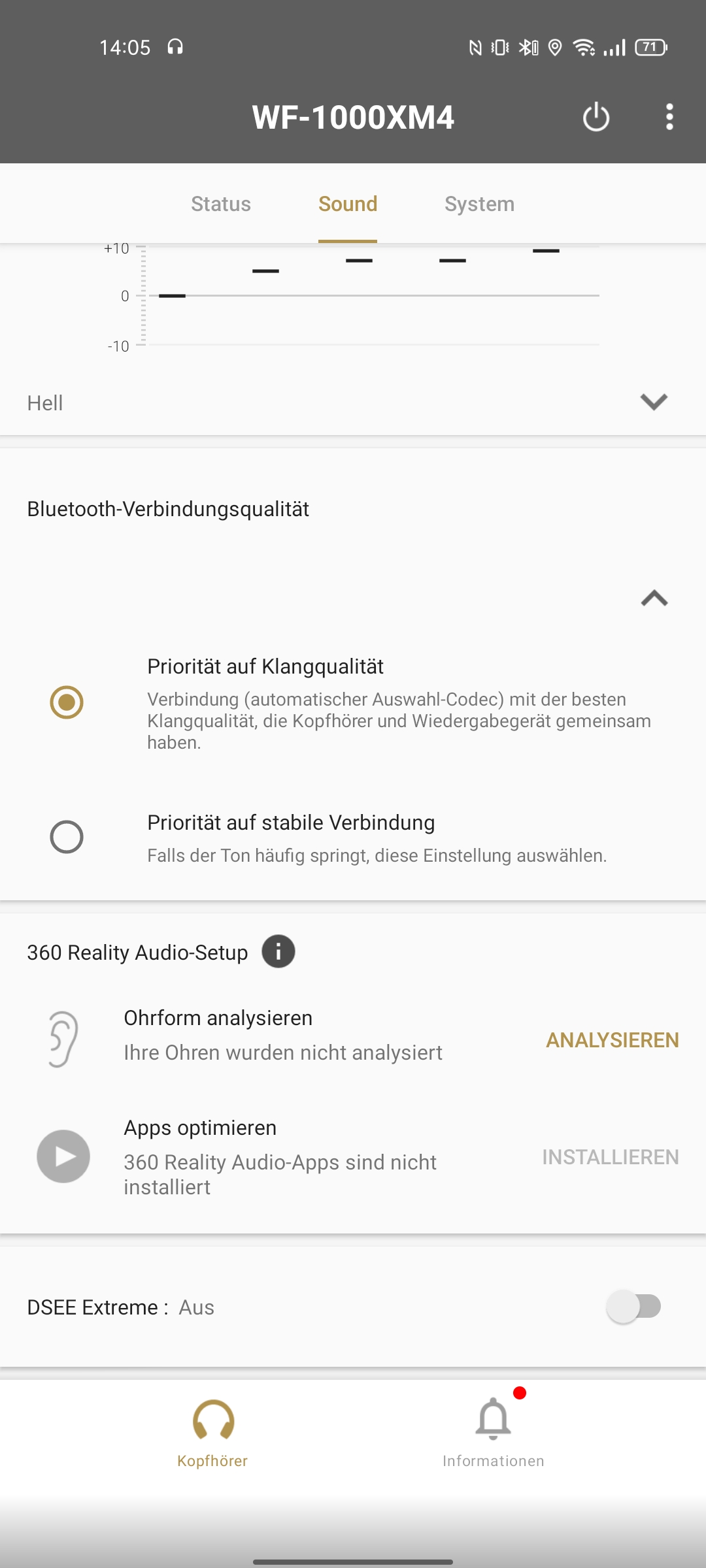Tap ANALYSIEREN to analyze ear shape
Viewport: 706px width, 1568px height.
pyautogui.click(x=612, y=1040)
